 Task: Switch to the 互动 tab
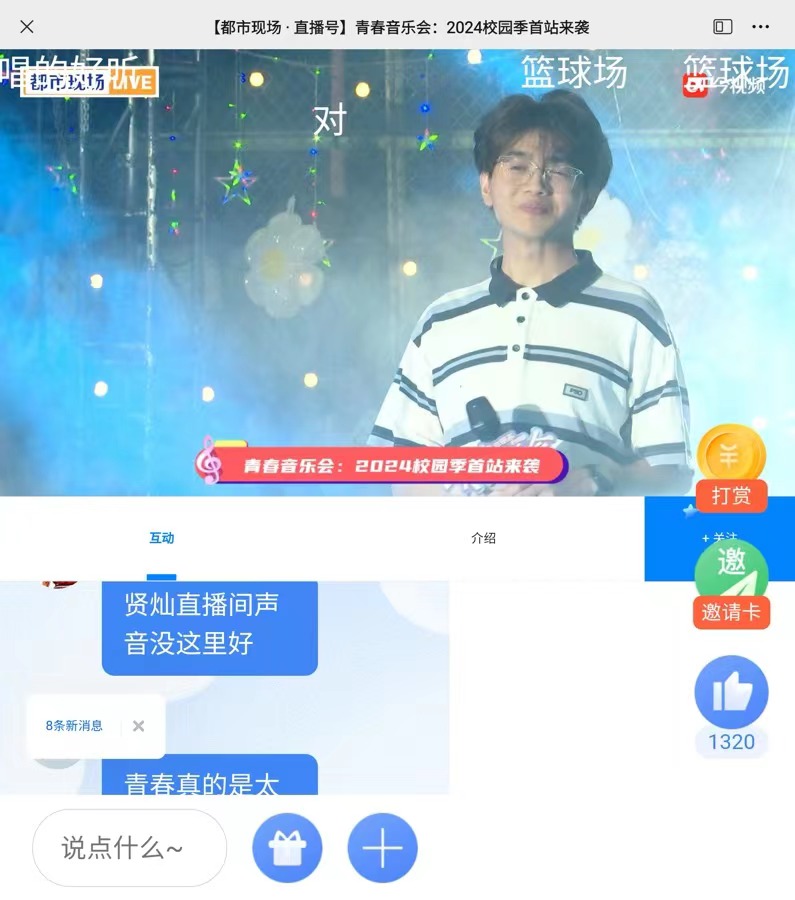[161, 538]
